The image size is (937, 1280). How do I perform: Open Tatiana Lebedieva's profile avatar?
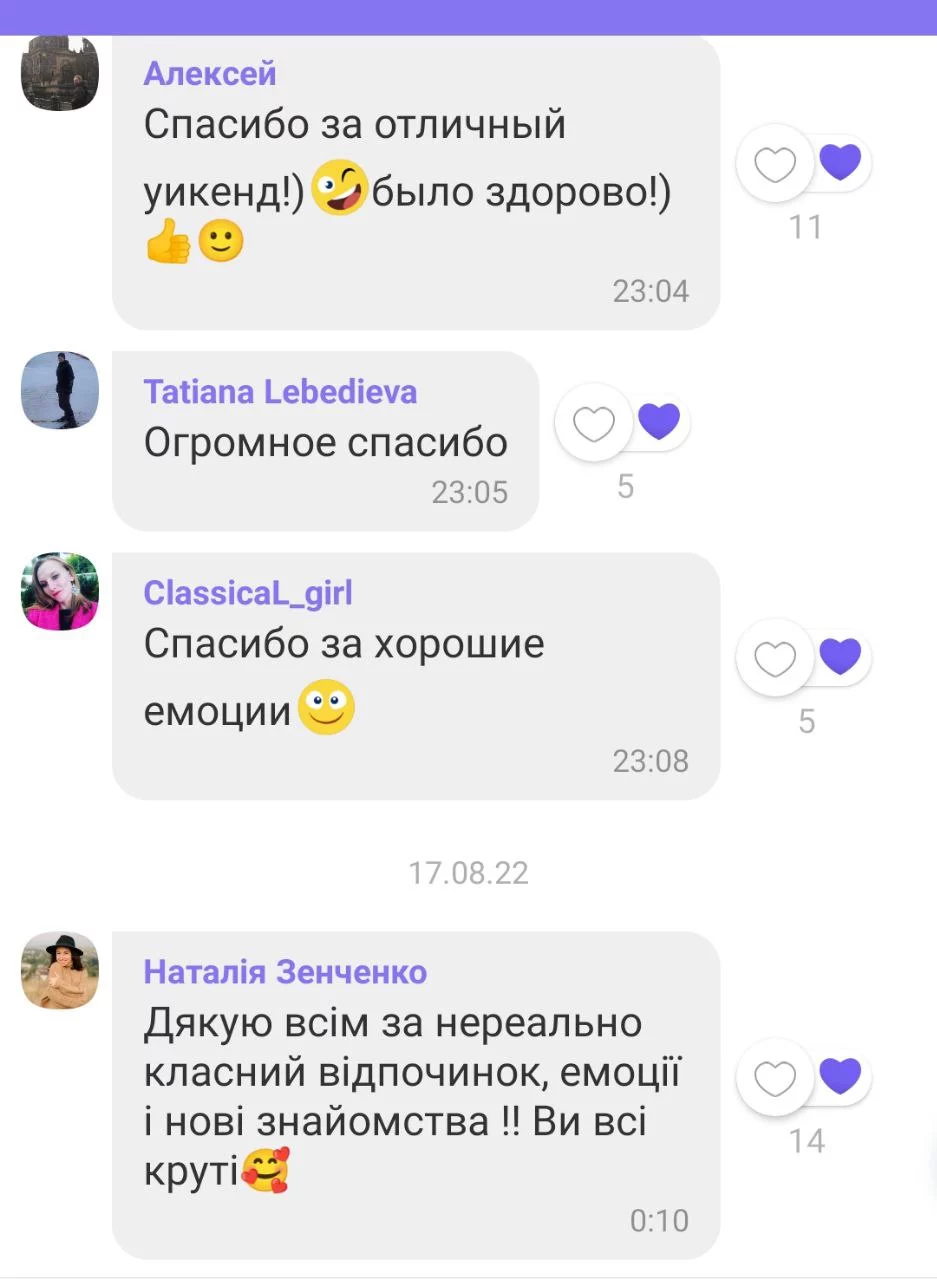tap(60, 390)
